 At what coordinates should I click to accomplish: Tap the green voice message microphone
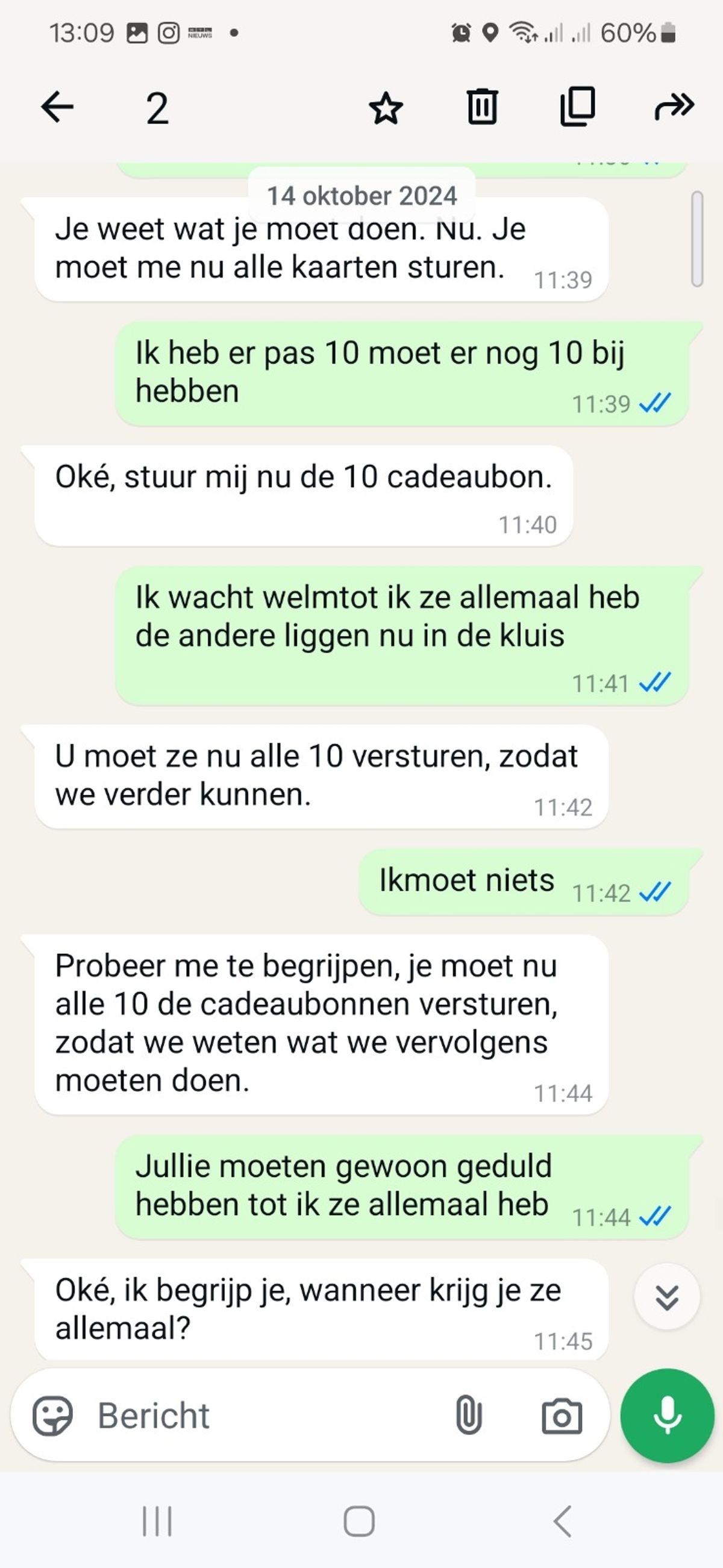667,1415
